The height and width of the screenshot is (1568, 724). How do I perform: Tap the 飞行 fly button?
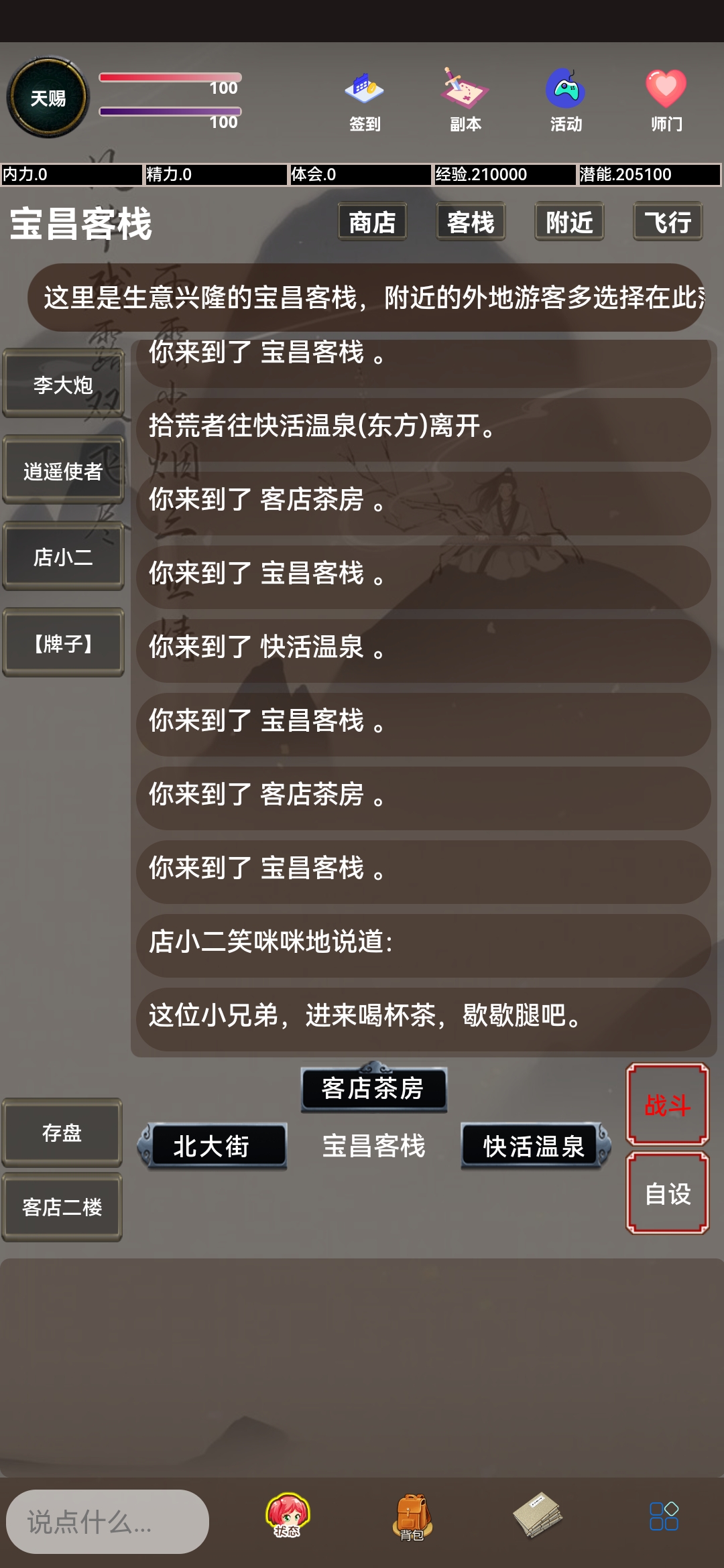tap(668, 222)
